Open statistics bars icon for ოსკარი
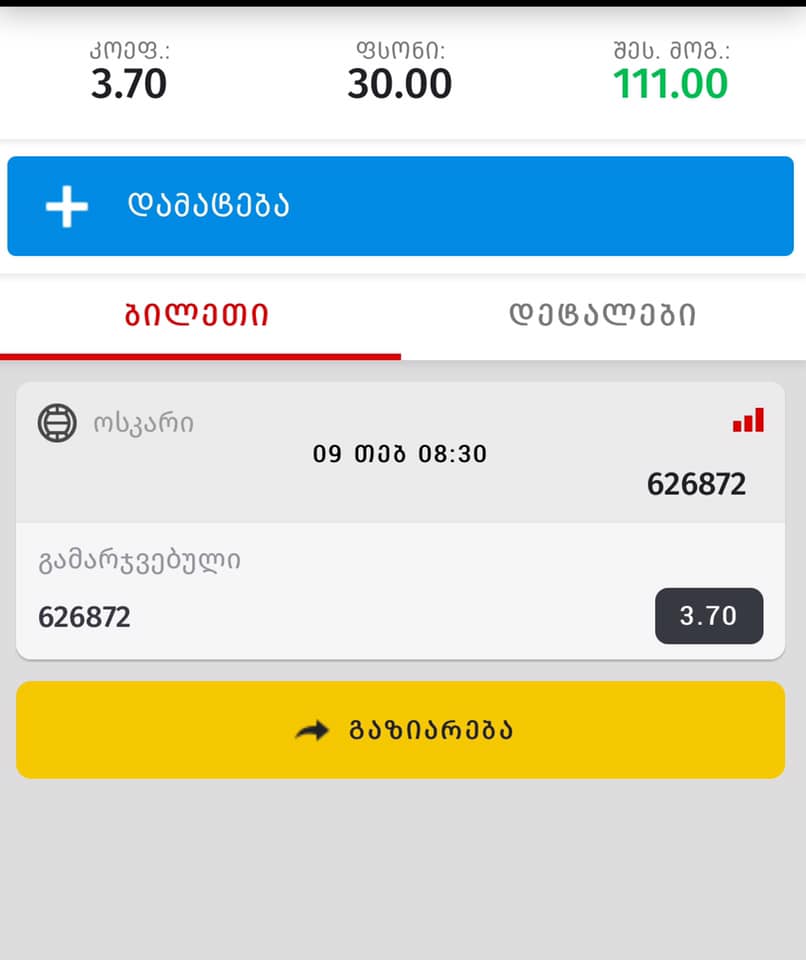The width and height of the screenshot is (806, 960). (748, 421)
